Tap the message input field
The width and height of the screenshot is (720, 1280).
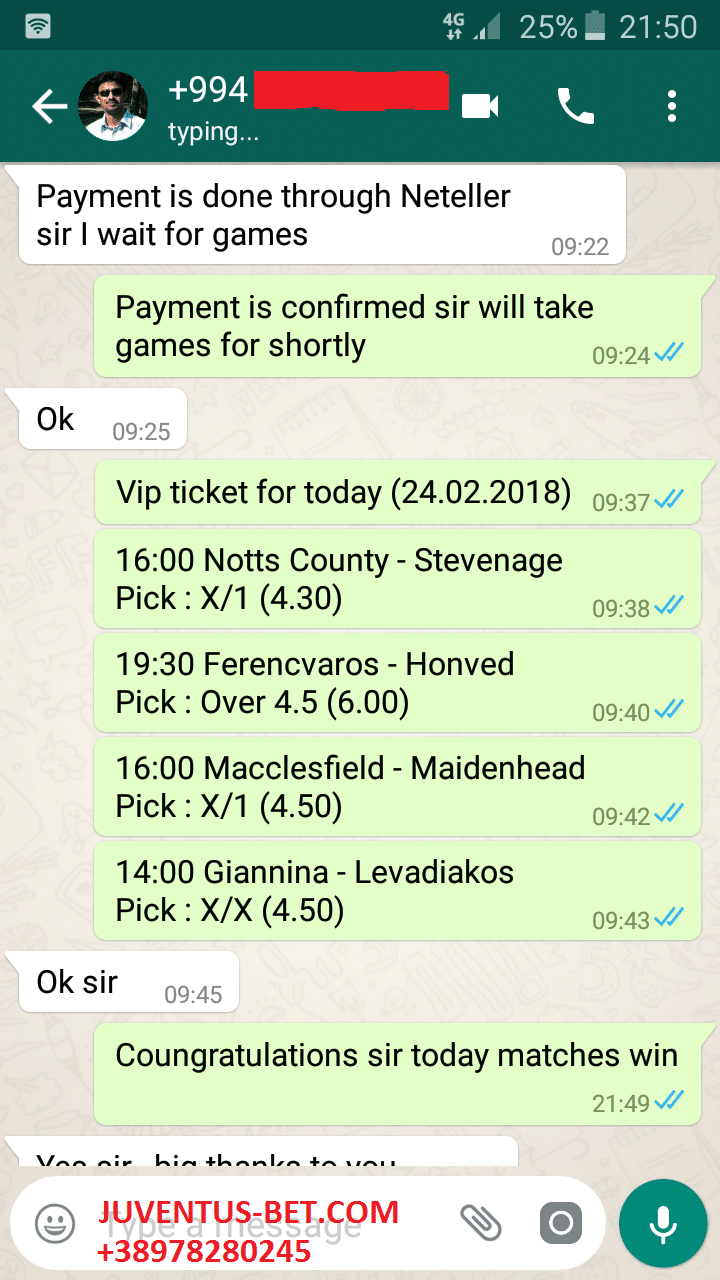click(x=270, y=1223)
